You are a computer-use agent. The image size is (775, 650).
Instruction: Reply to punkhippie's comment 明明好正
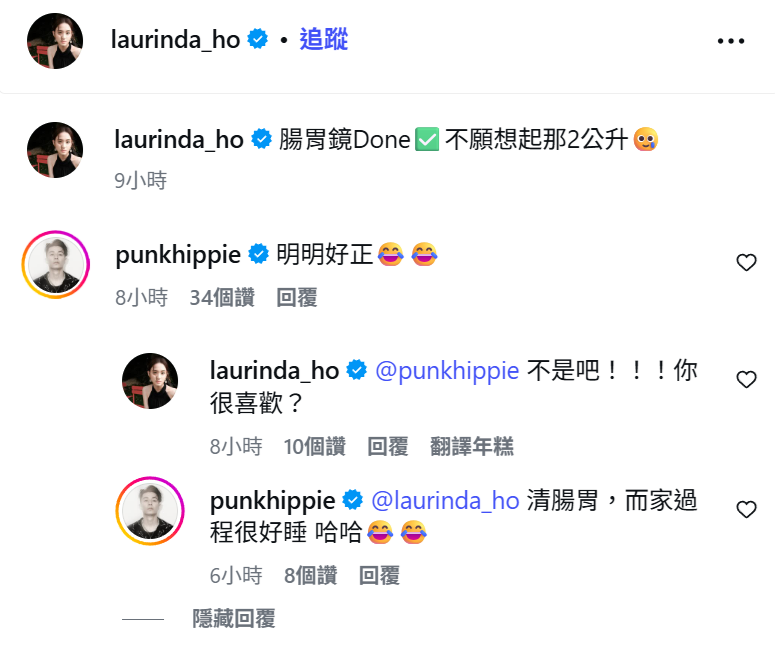click(x=296, y=297)
